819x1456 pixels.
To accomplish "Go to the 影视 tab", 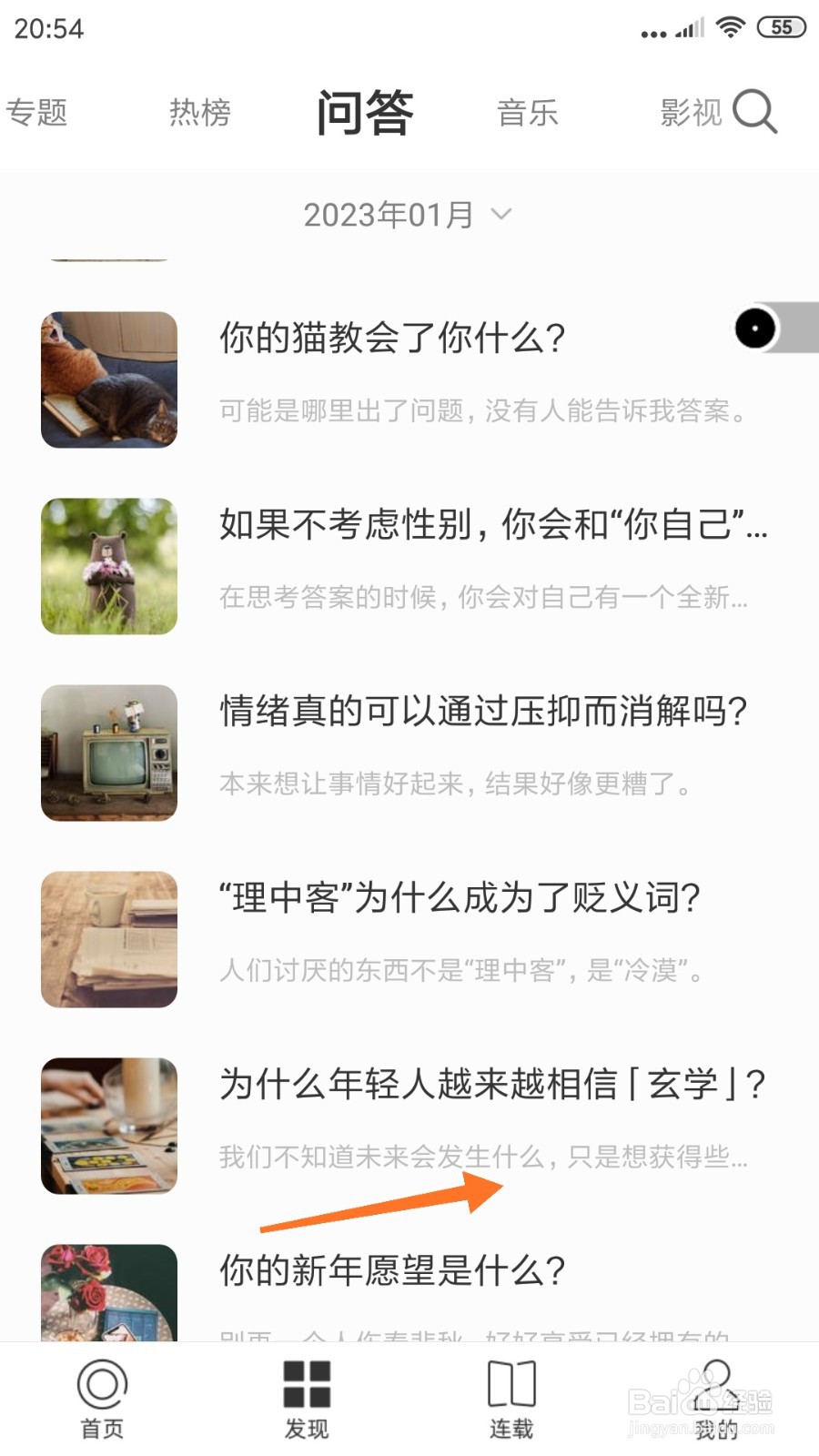I will [x=691, y=113].
